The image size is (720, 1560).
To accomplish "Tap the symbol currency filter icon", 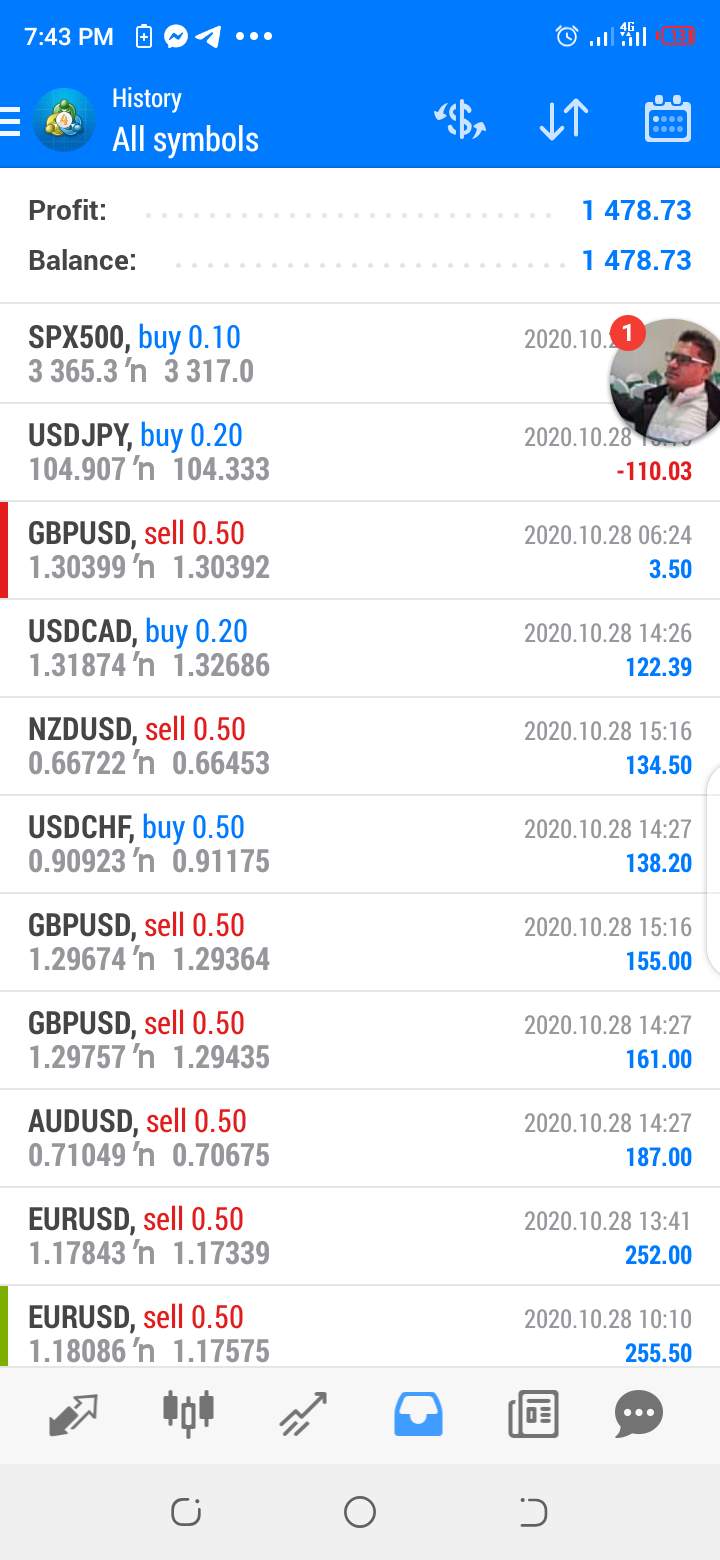I will tap(460, 120).
